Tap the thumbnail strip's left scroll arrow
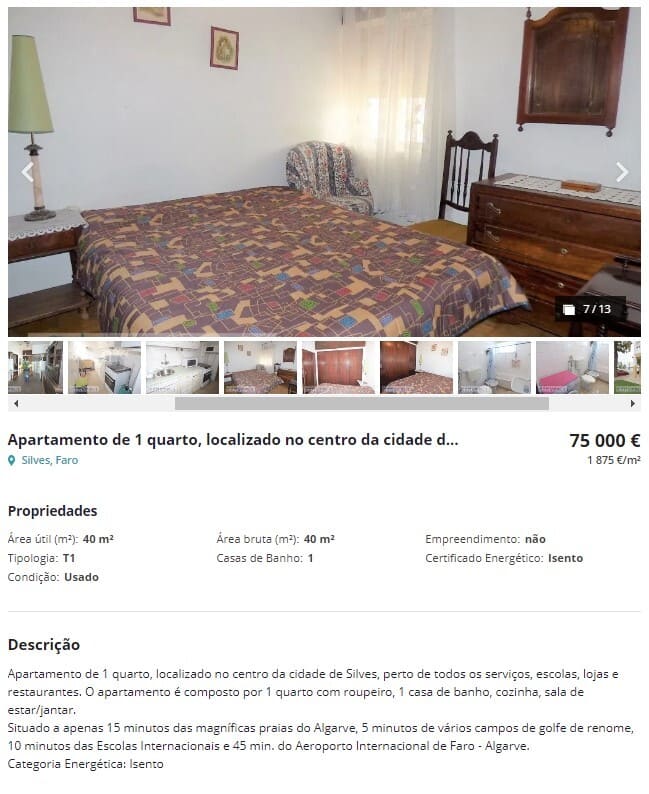The image size is (649, 794). click(x=14, y=404)
